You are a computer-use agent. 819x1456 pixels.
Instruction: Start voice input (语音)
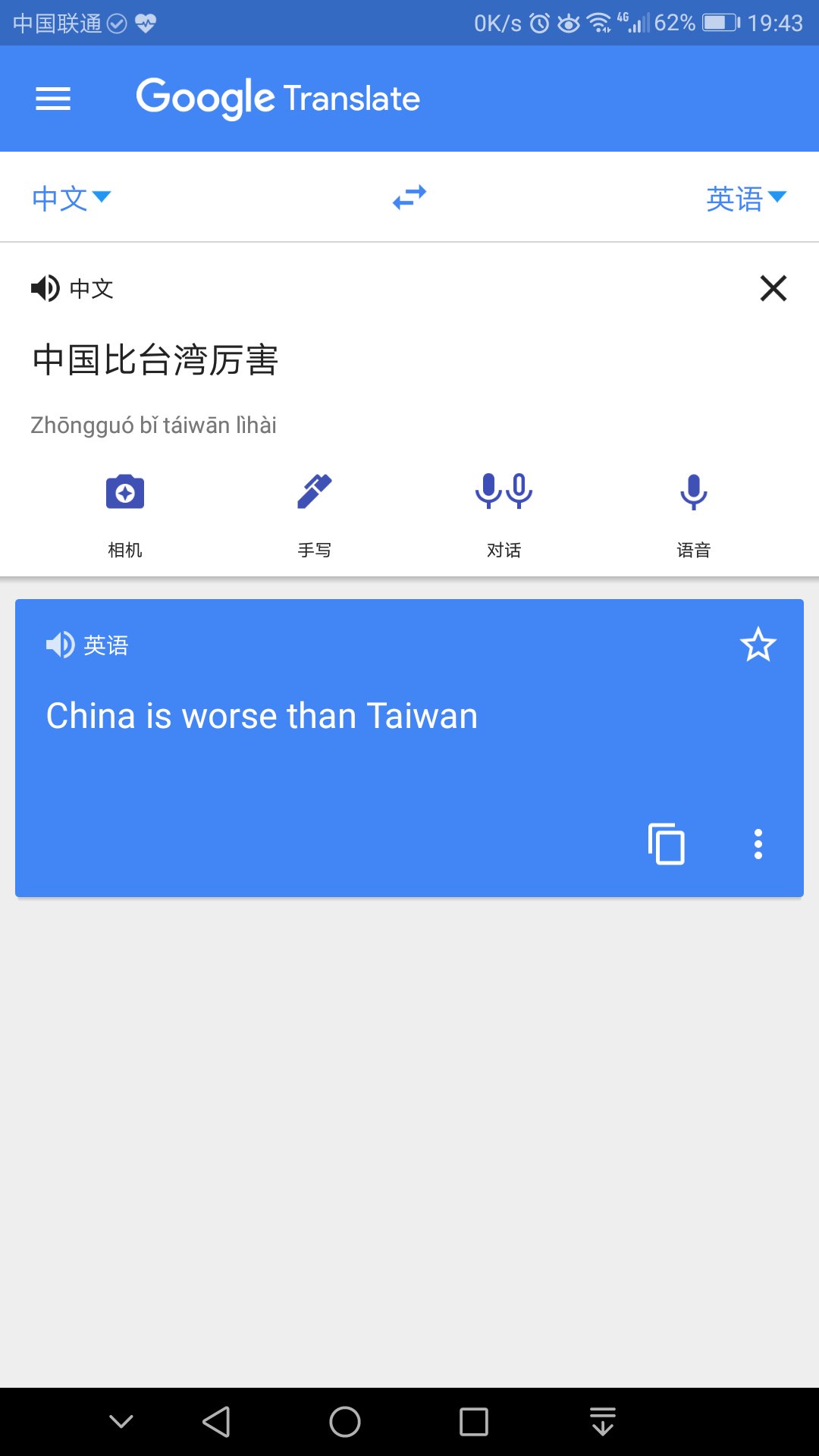point(694,515)
